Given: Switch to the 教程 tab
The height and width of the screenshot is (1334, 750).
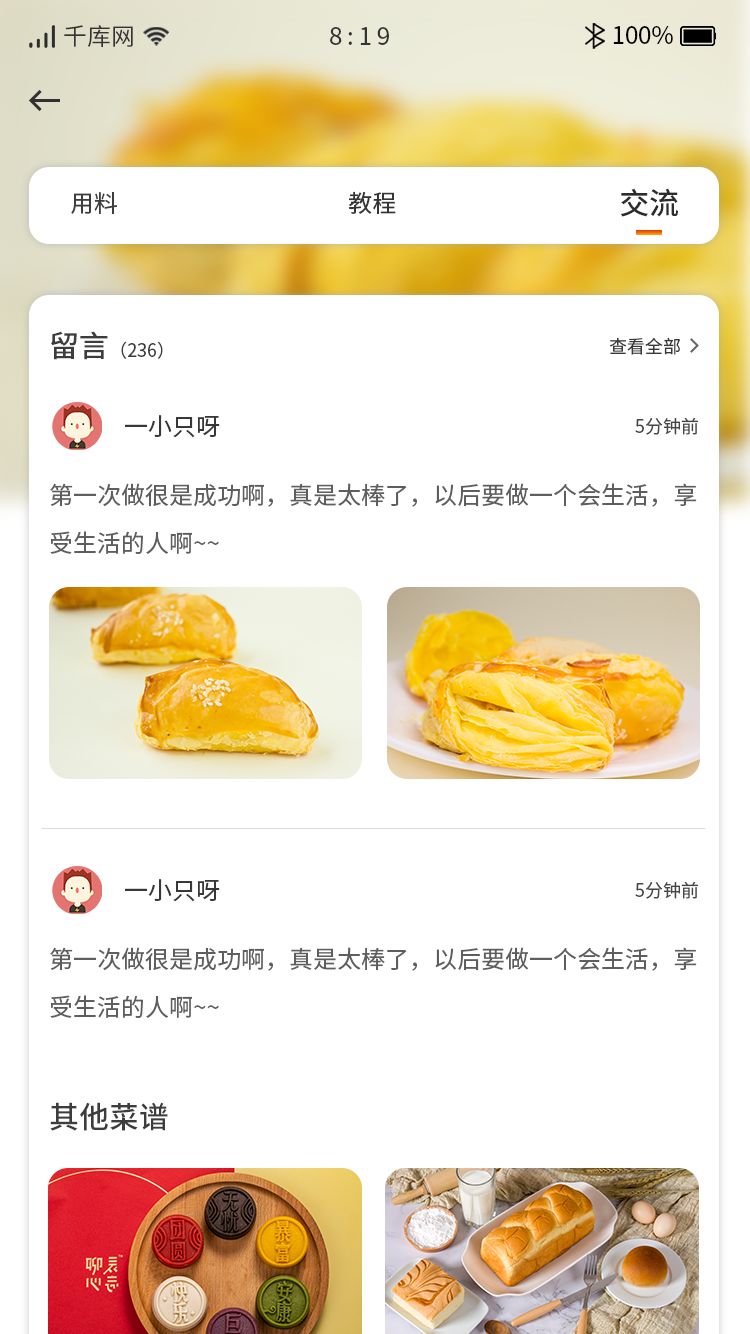Looking at the screenshot, I should pos(372,204).
